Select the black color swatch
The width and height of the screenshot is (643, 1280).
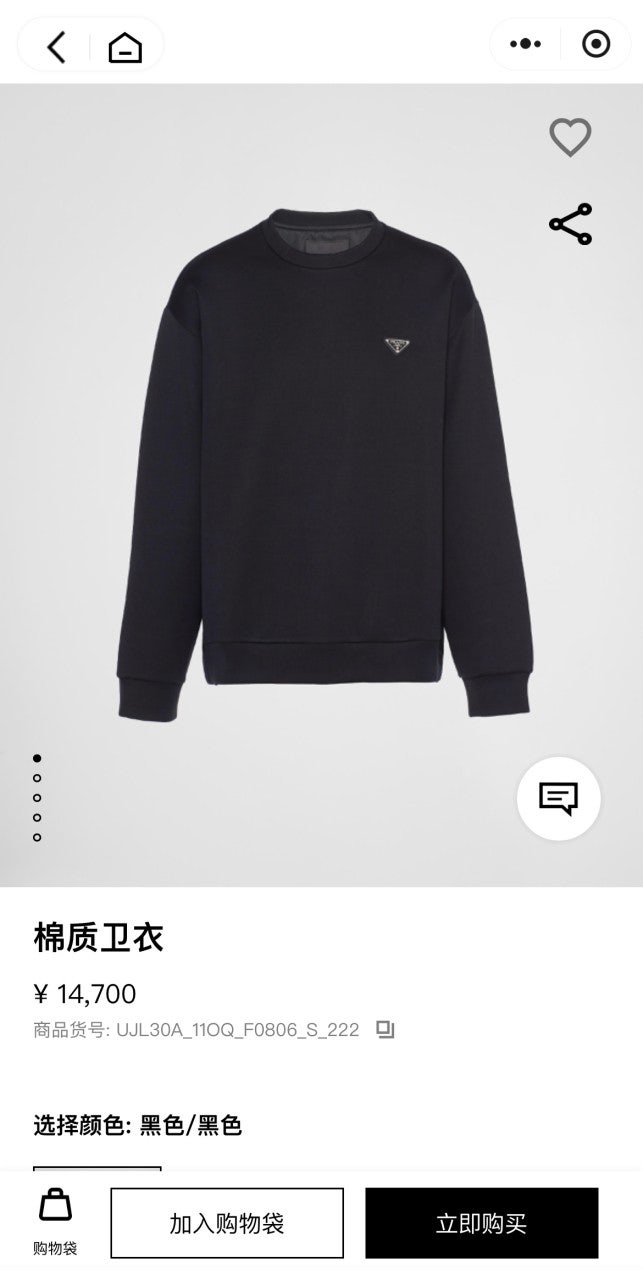(x=97, y=1169)
